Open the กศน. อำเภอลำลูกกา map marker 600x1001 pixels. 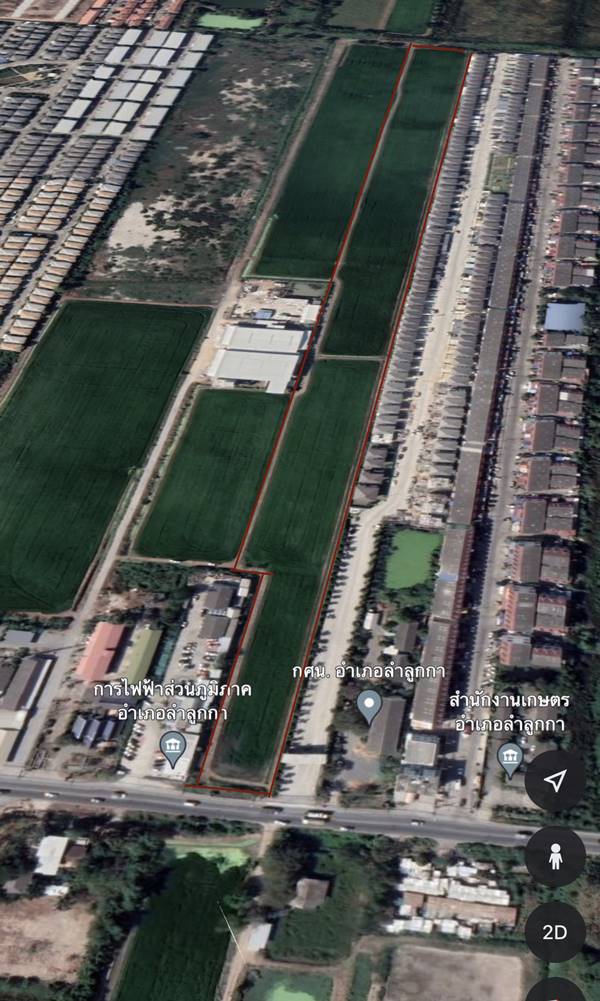click(369, 707)
